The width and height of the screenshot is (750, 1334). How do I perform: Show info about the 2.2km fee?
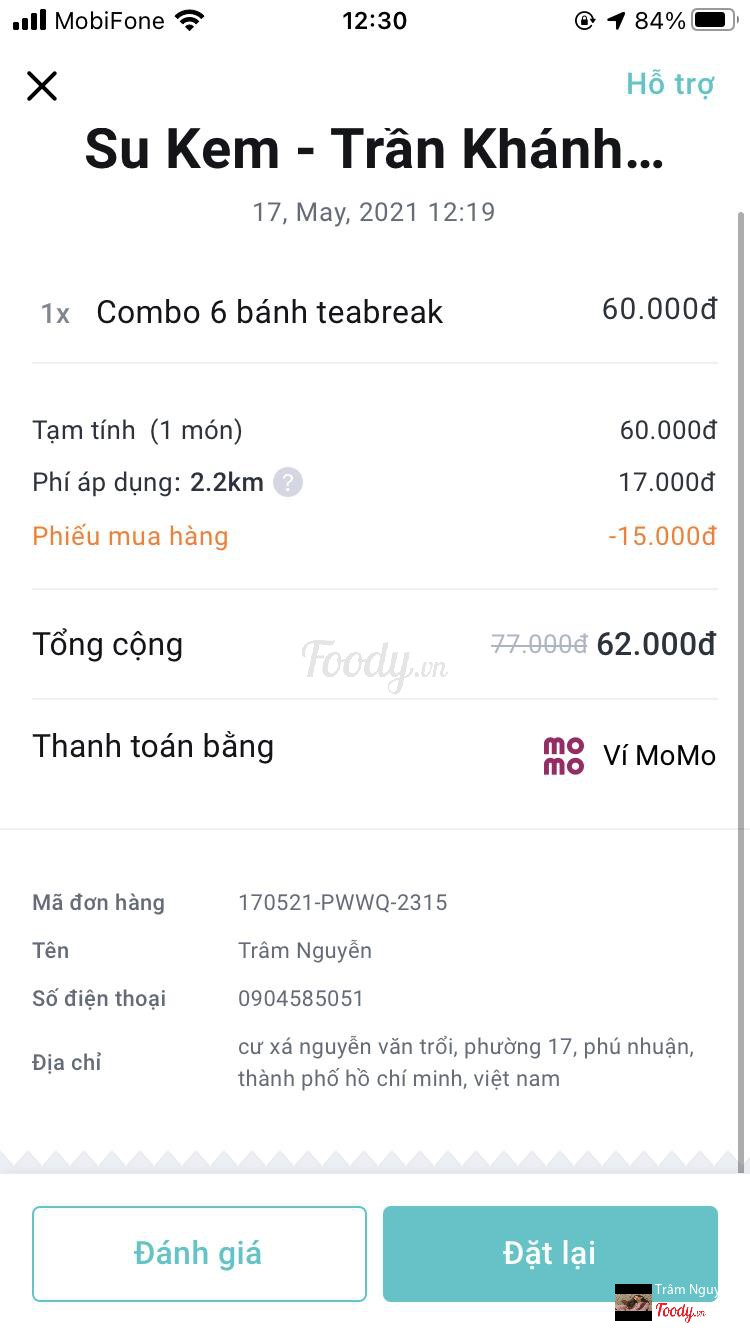pyautogui.click(x=288, y=483)
